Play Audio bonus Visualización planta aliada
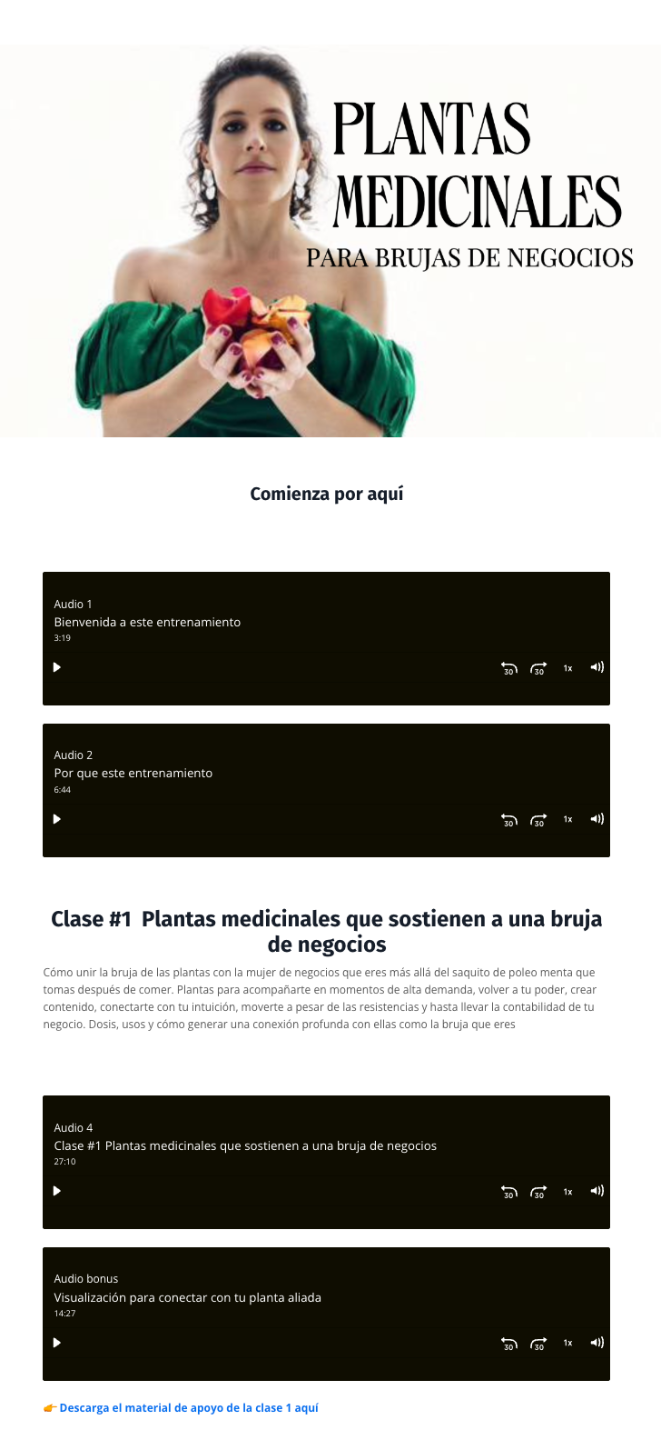This screenshot has height=1440, width=661. click(x=57, y=1343)
